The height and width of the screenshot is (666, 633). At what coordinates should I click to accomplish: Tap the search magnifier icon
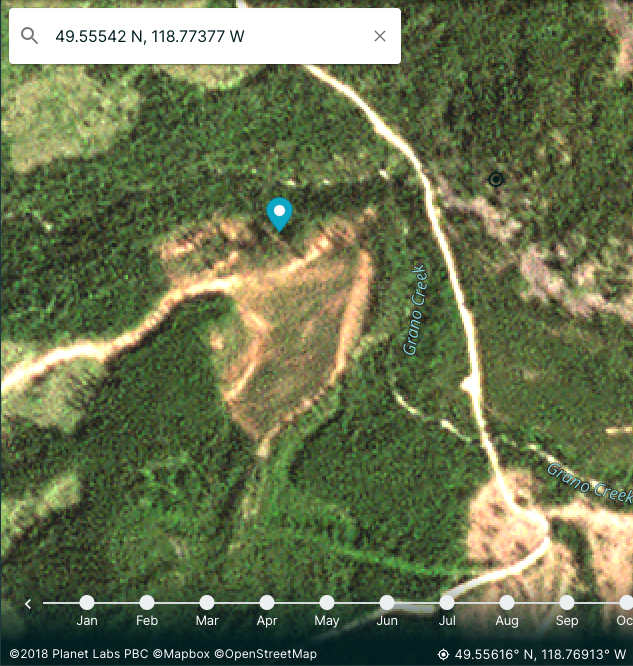(30, 36)
